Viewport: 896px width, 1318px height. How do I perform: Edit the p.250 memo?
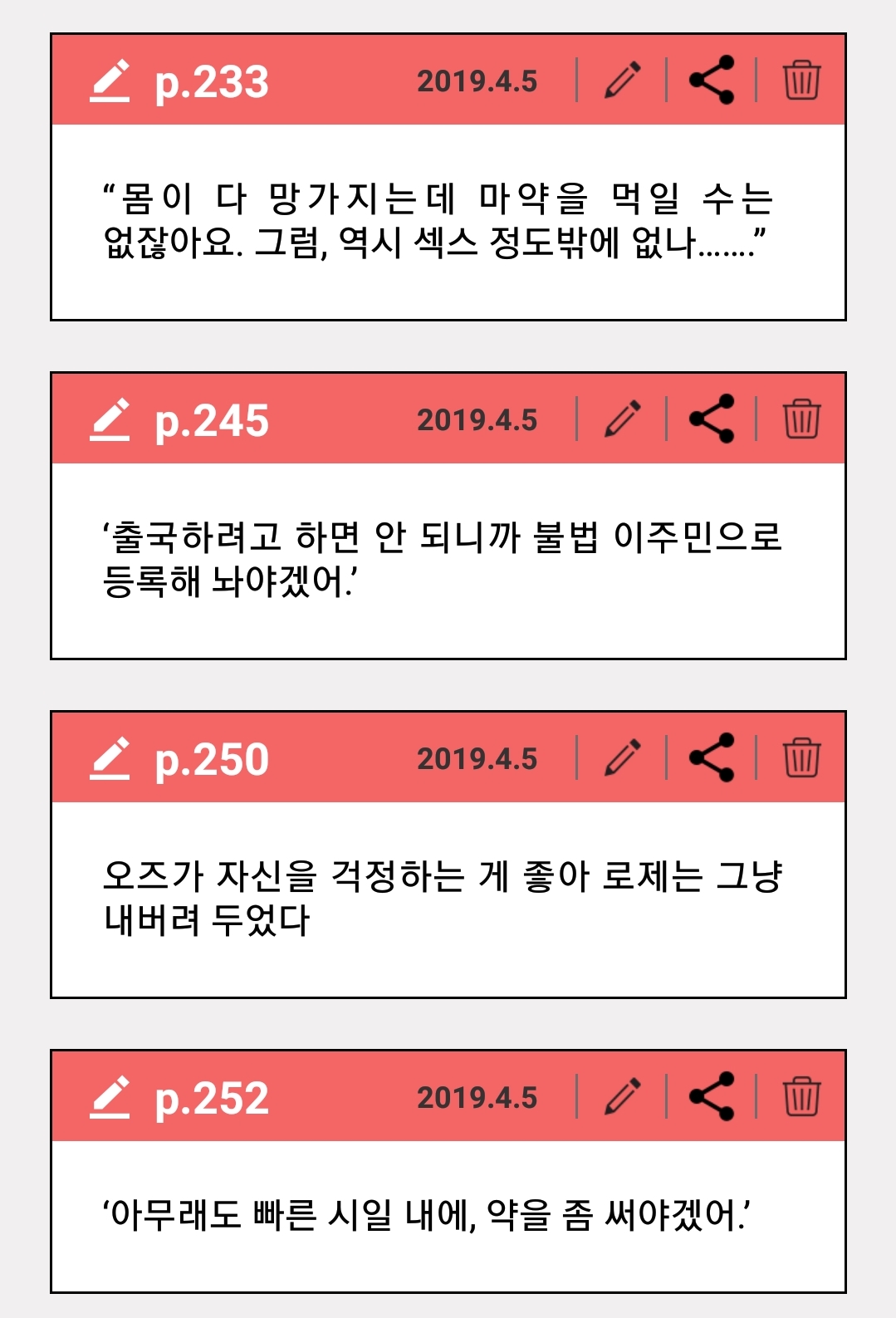point(623,757)
